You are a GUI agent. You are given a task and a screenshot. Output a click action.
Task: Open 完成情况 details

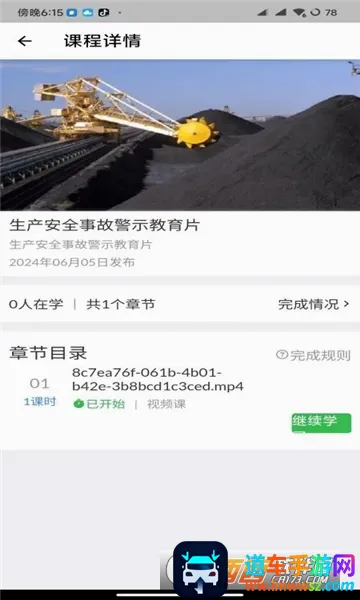[313, 304]
